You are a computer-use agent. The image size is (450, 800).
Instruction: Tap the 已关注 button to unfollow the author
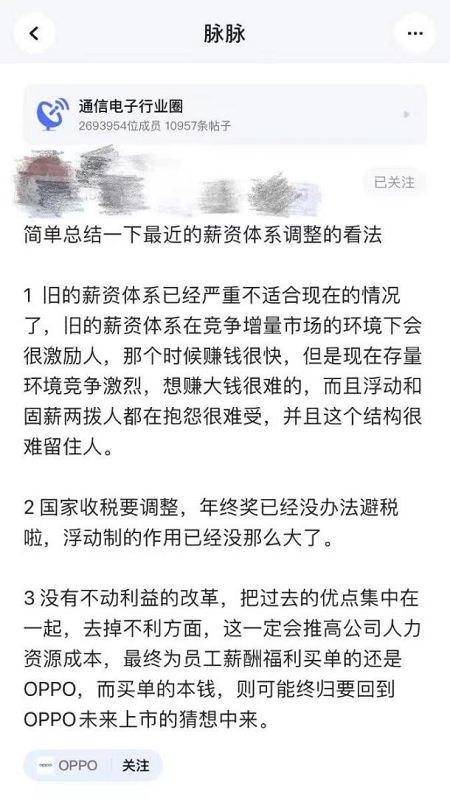(x=394, y=182)
